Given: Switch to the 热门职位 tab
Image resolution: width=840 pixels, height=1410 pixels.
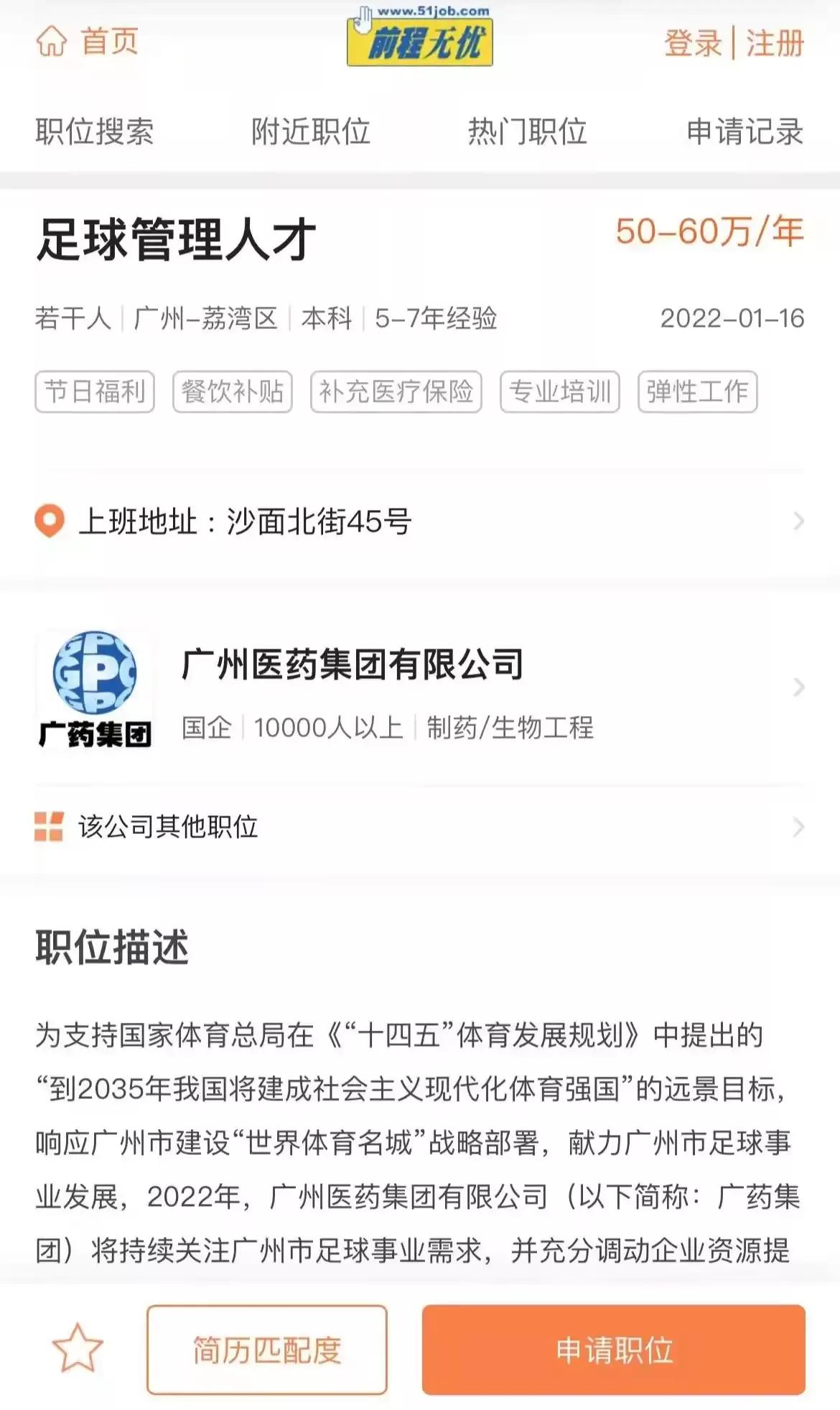Looking at the screenshot, I should 527,131.
